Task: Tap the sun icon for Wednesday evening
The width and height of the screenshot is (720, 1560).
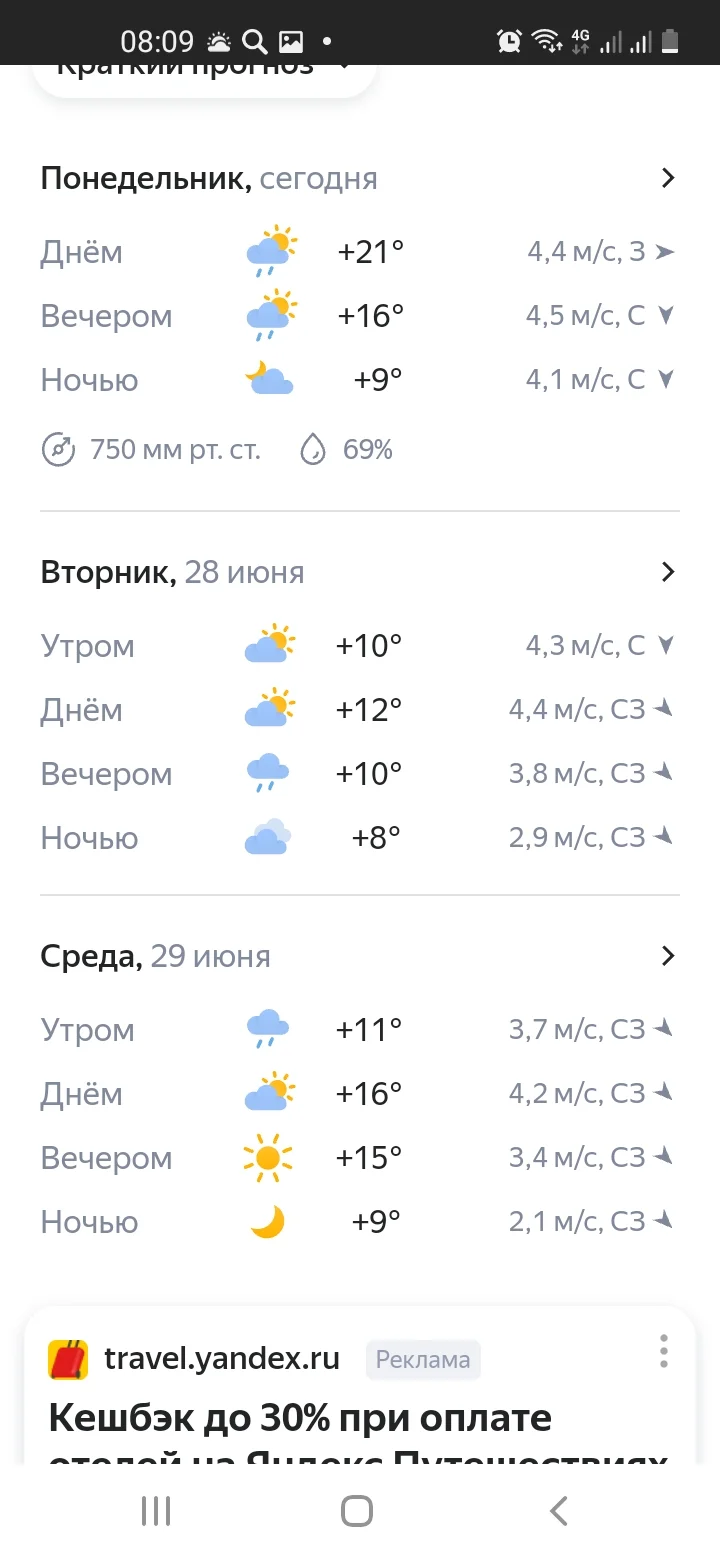Action: pyautogui.click(x=266, y=1157)
